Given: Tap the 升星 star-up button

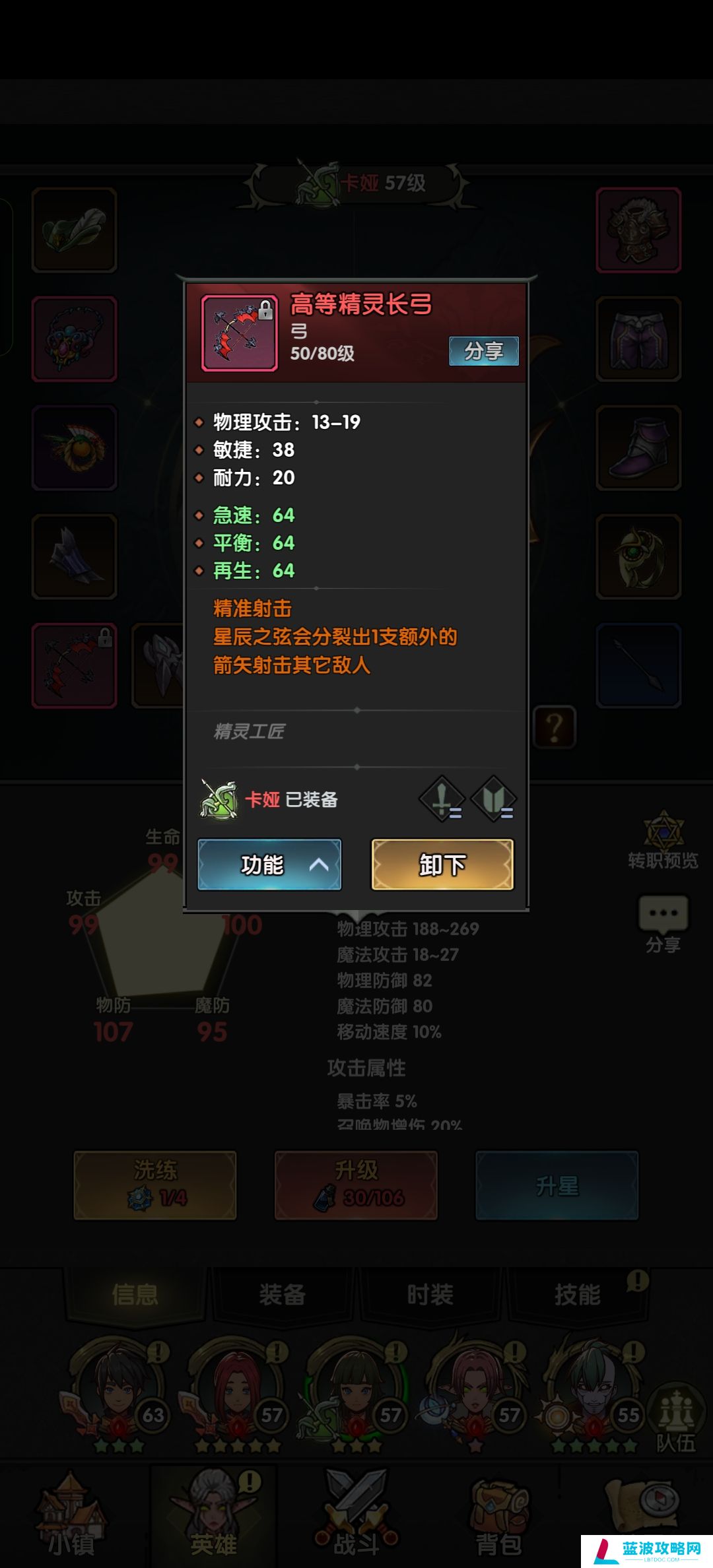Looking at the screenshot, I should point(557,1185).
